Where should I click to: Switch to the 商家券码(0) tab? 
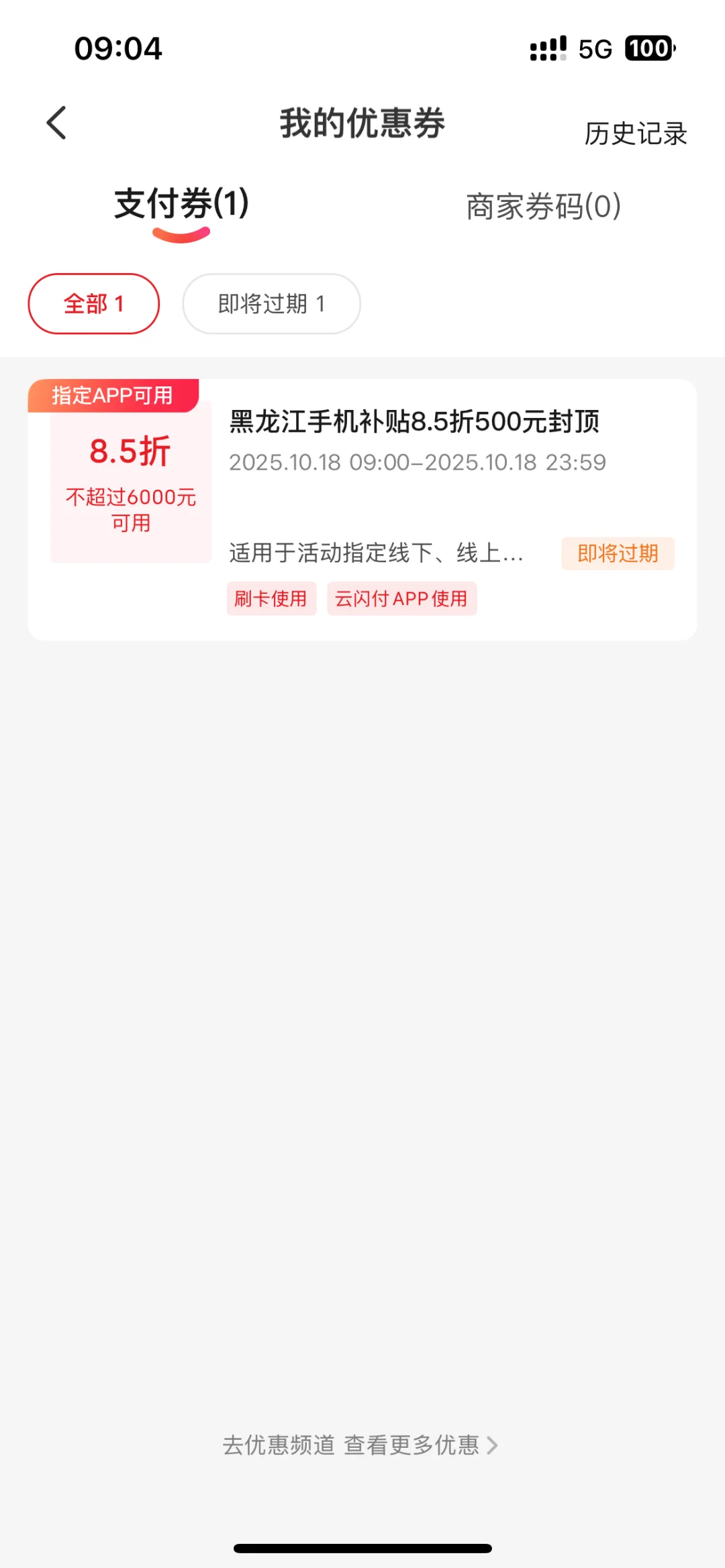(x=543, y=206)
